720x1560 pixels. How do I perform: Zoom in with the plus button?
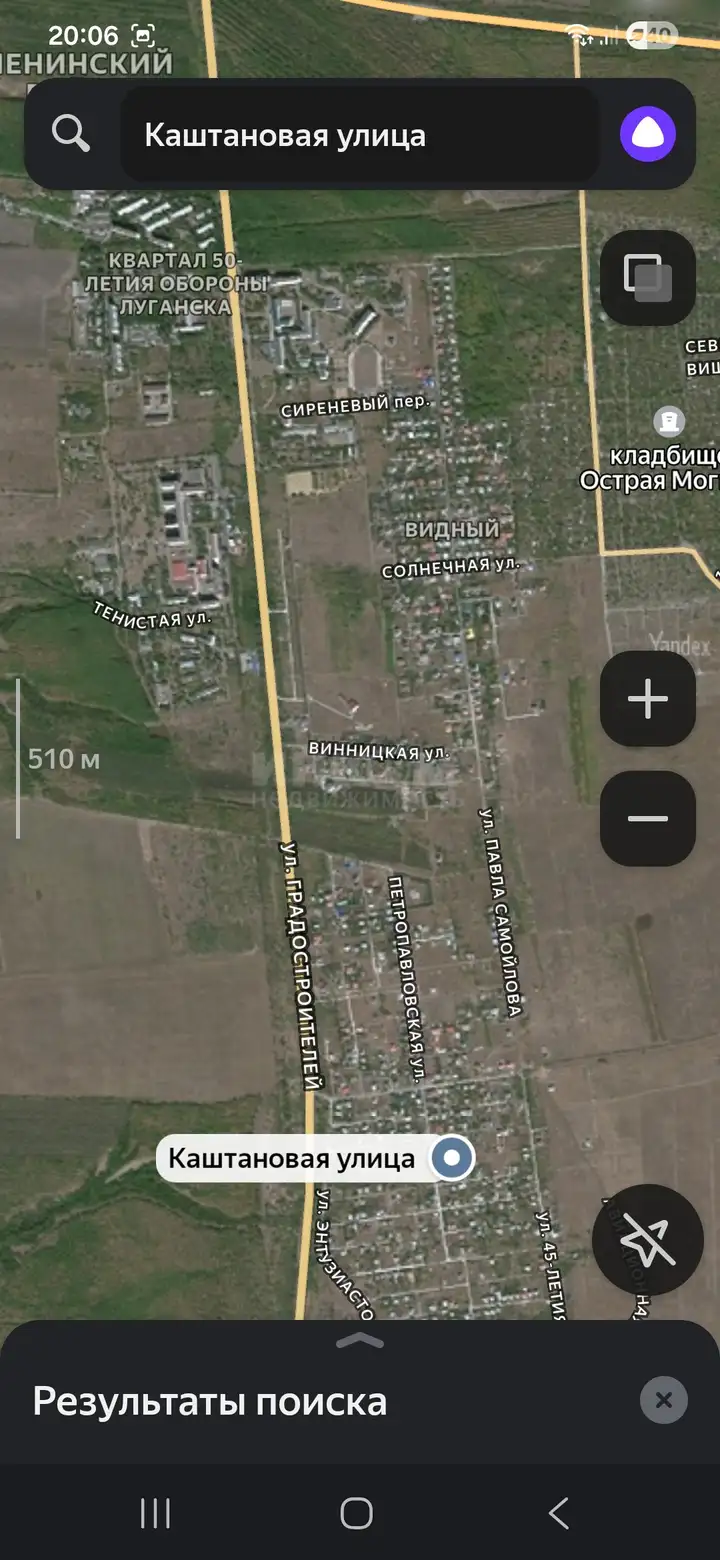(648, 699)
